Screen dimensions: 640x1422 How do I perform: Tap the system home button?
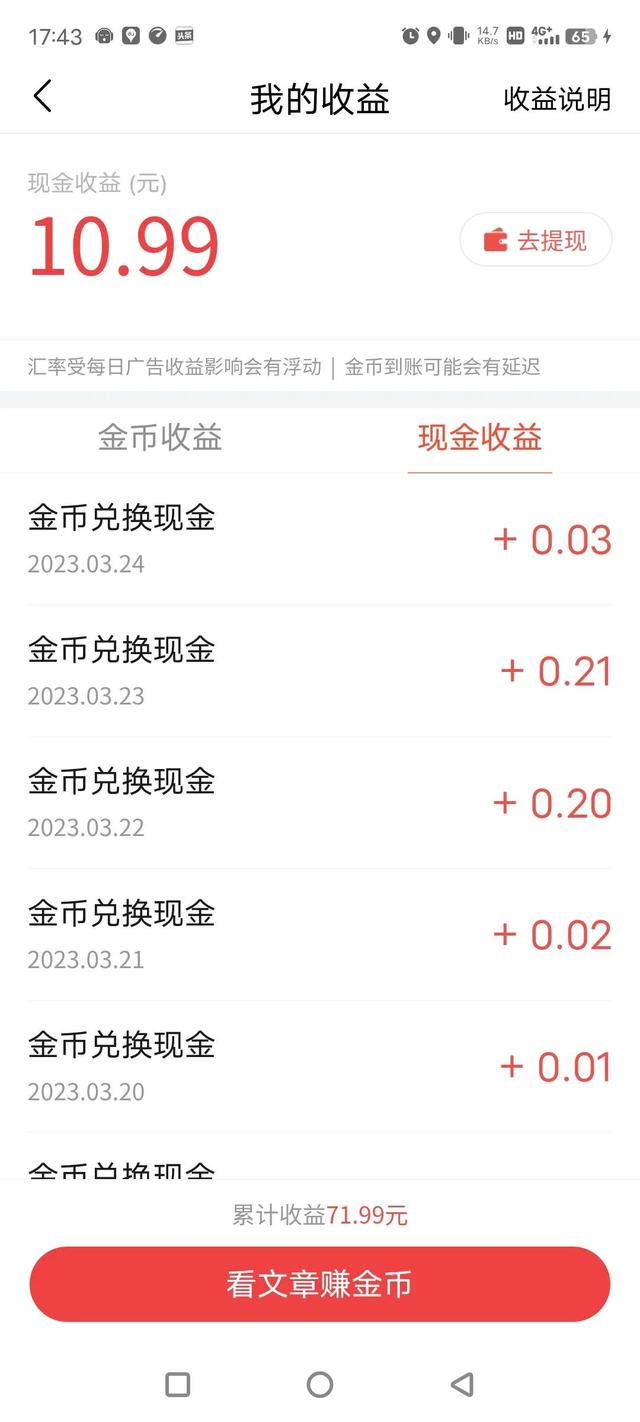[x=320, y=1384]
